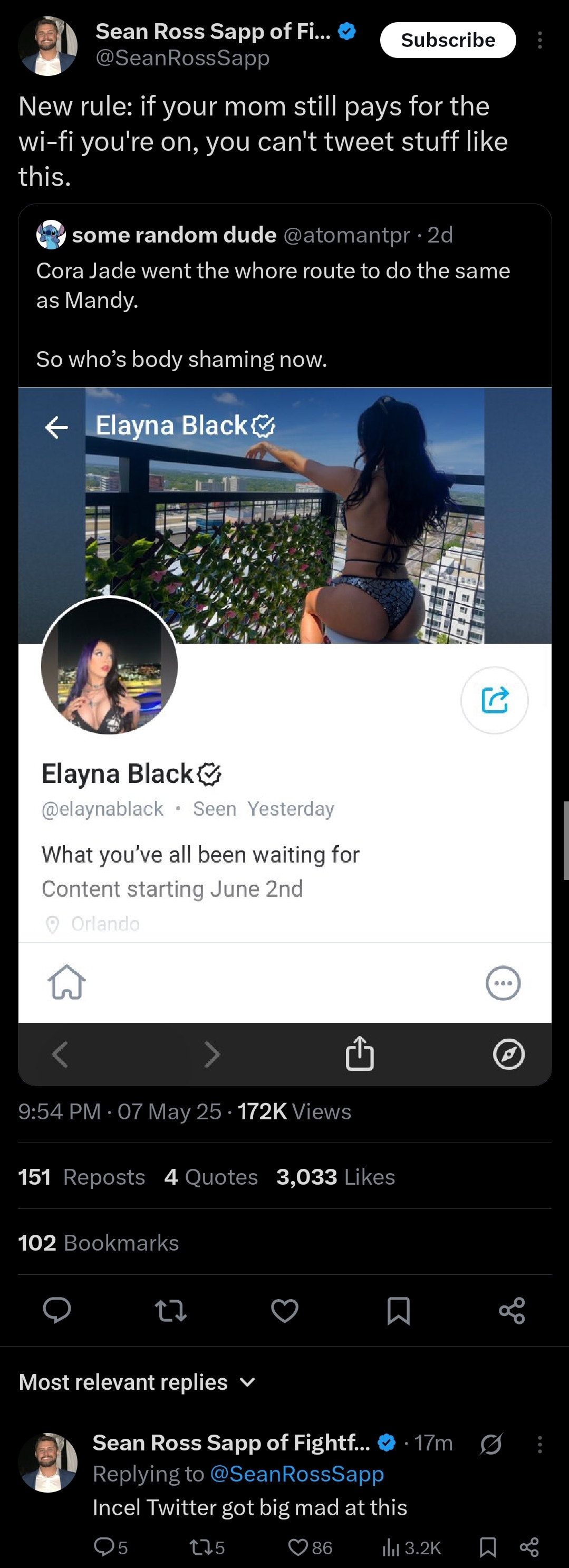Tap the @SeanRossSapp mention in the reply
This screenshot has height=1568, width=569.
pos(296,1474)
